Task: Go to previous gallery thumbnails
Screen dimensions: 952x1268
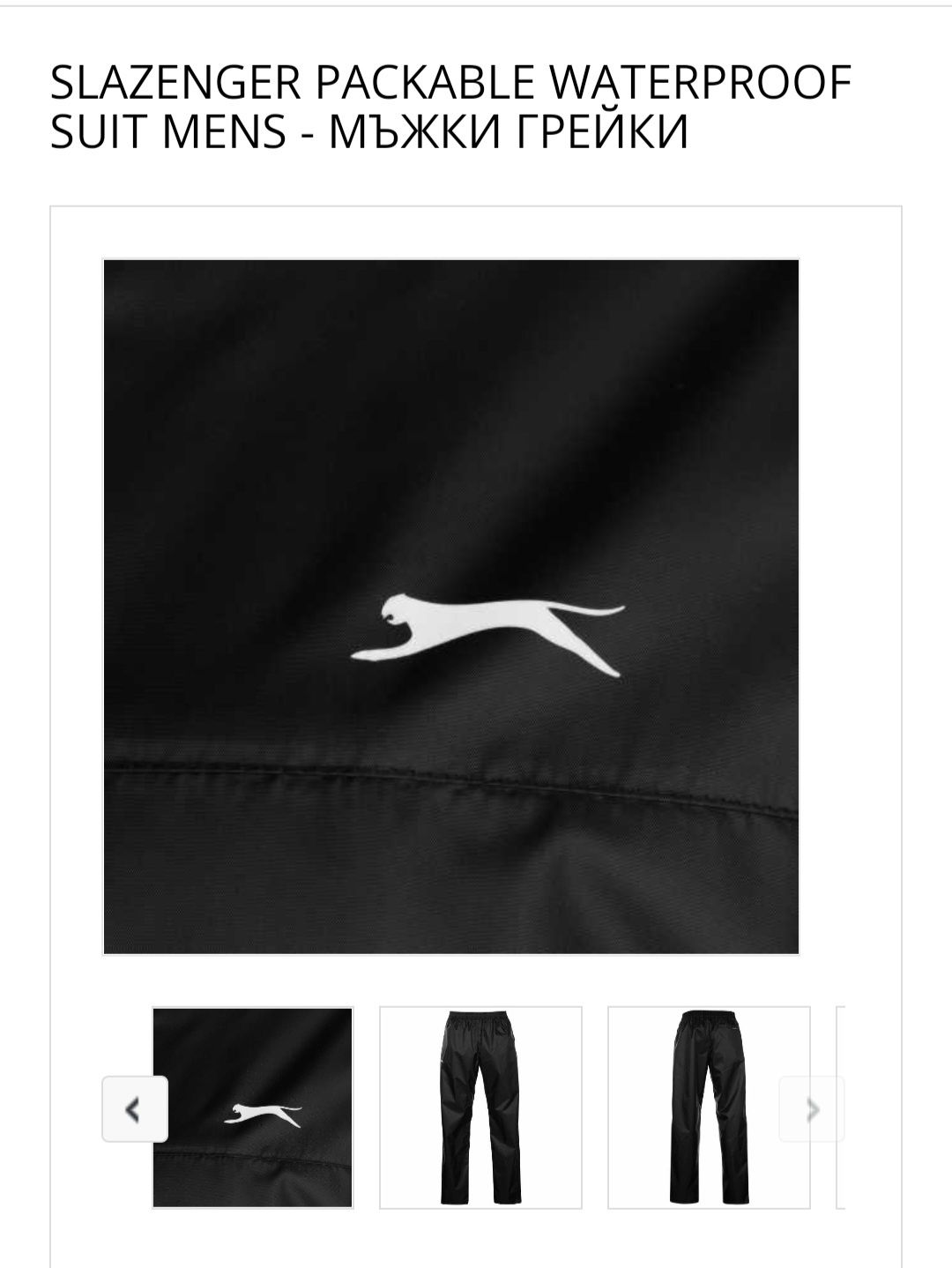Action: (134, 1109)
